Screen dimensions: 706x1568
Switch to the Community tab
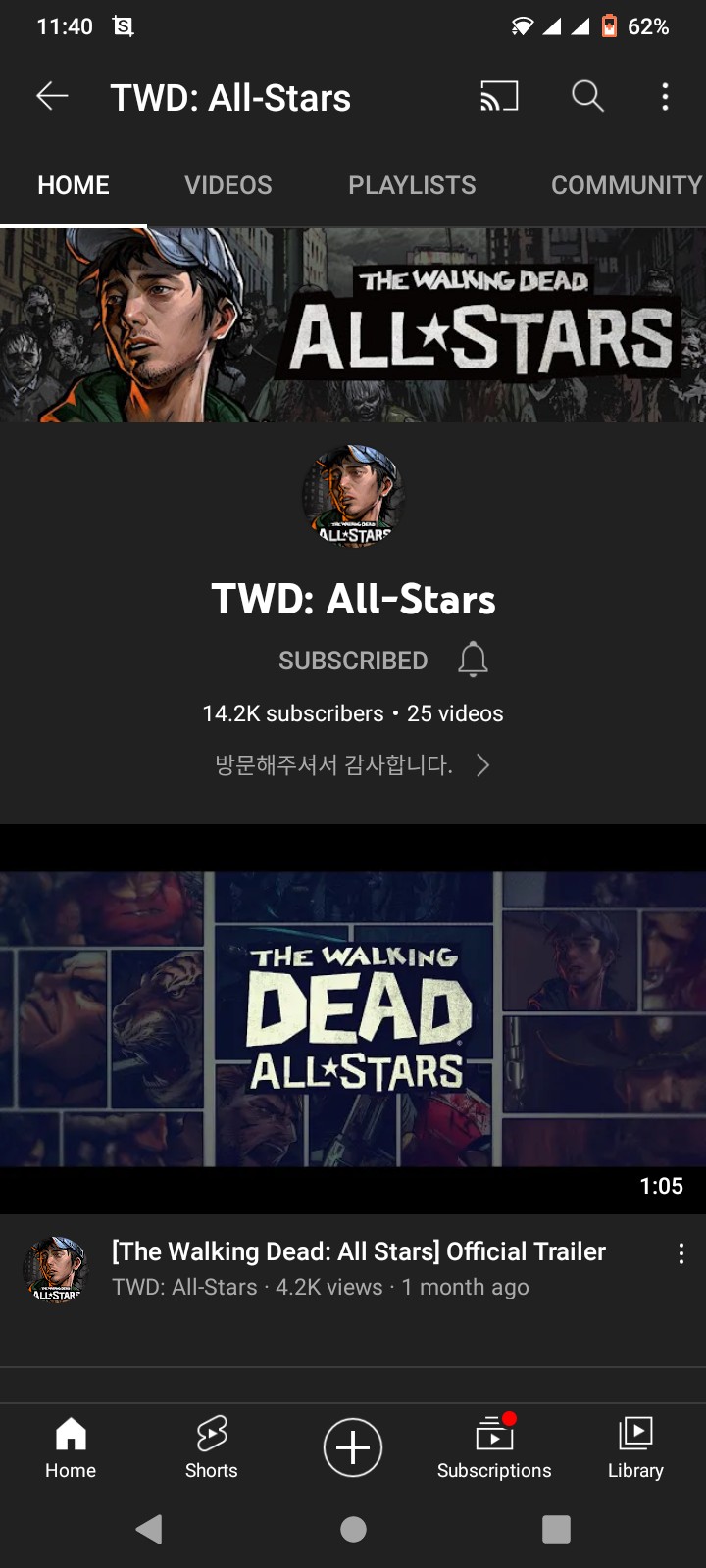point(626,185)
